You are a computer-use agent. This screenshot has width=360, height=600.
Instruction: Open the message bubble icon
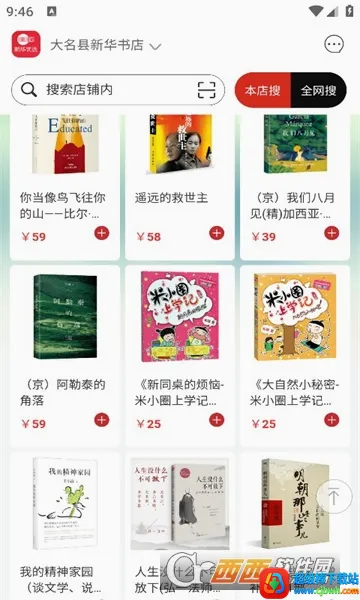334,44
